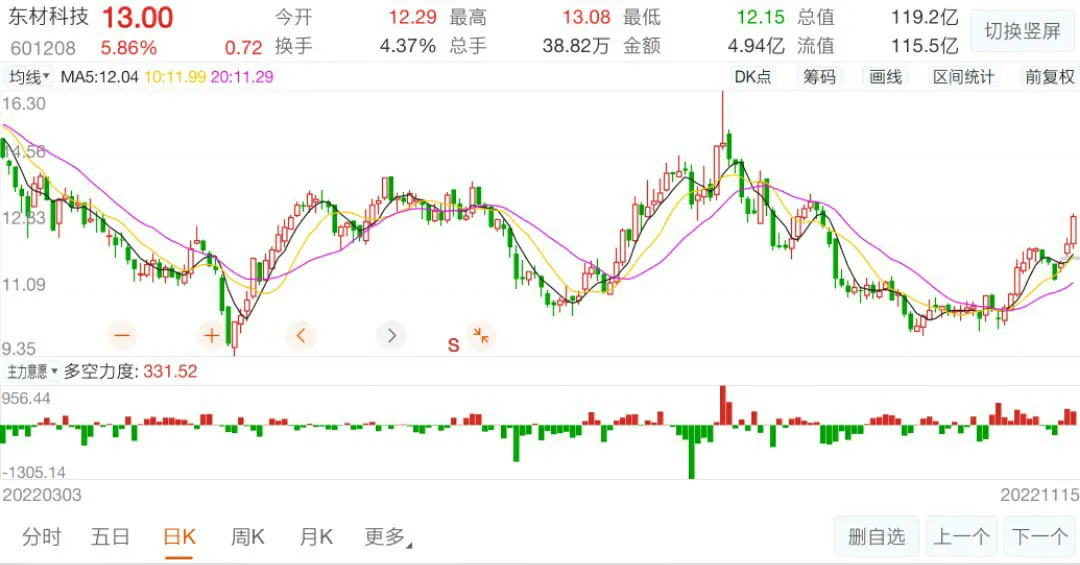Select the 月K monthly chart tab
Image resolution: width=1080 pixels, height=565 pixels.
(x=316, y=537)
